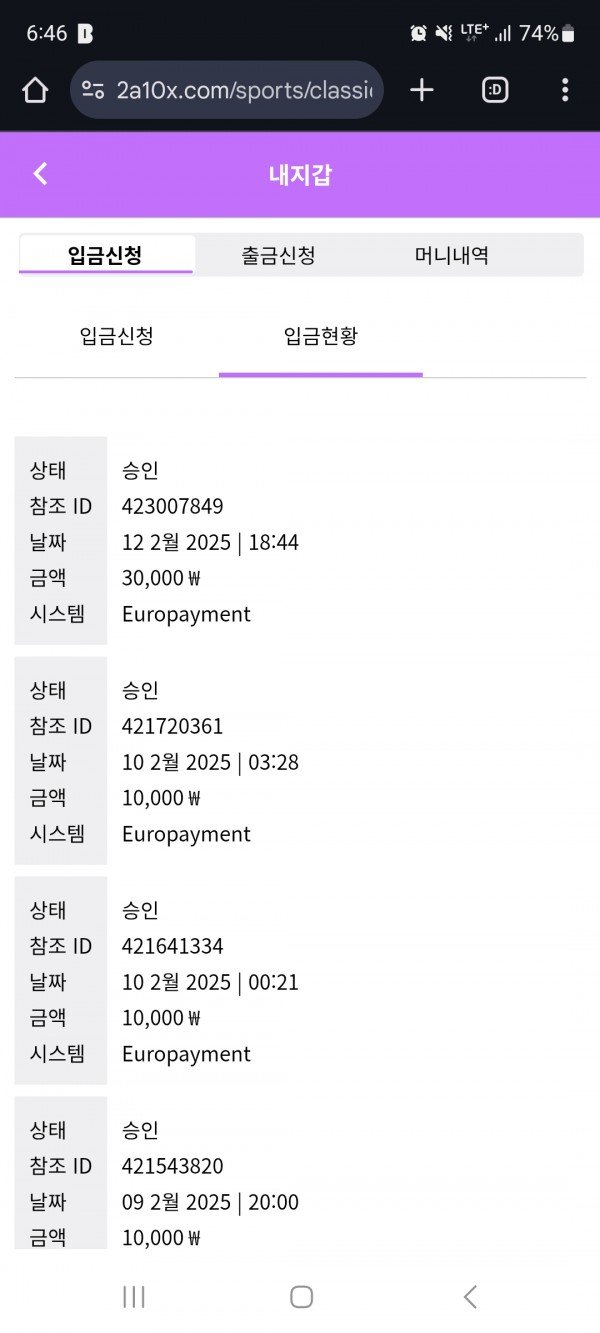The height and width of the screenshot is (1333, 600).
Task: Open the browser overflow menu
Action: (x=565, y=91)
